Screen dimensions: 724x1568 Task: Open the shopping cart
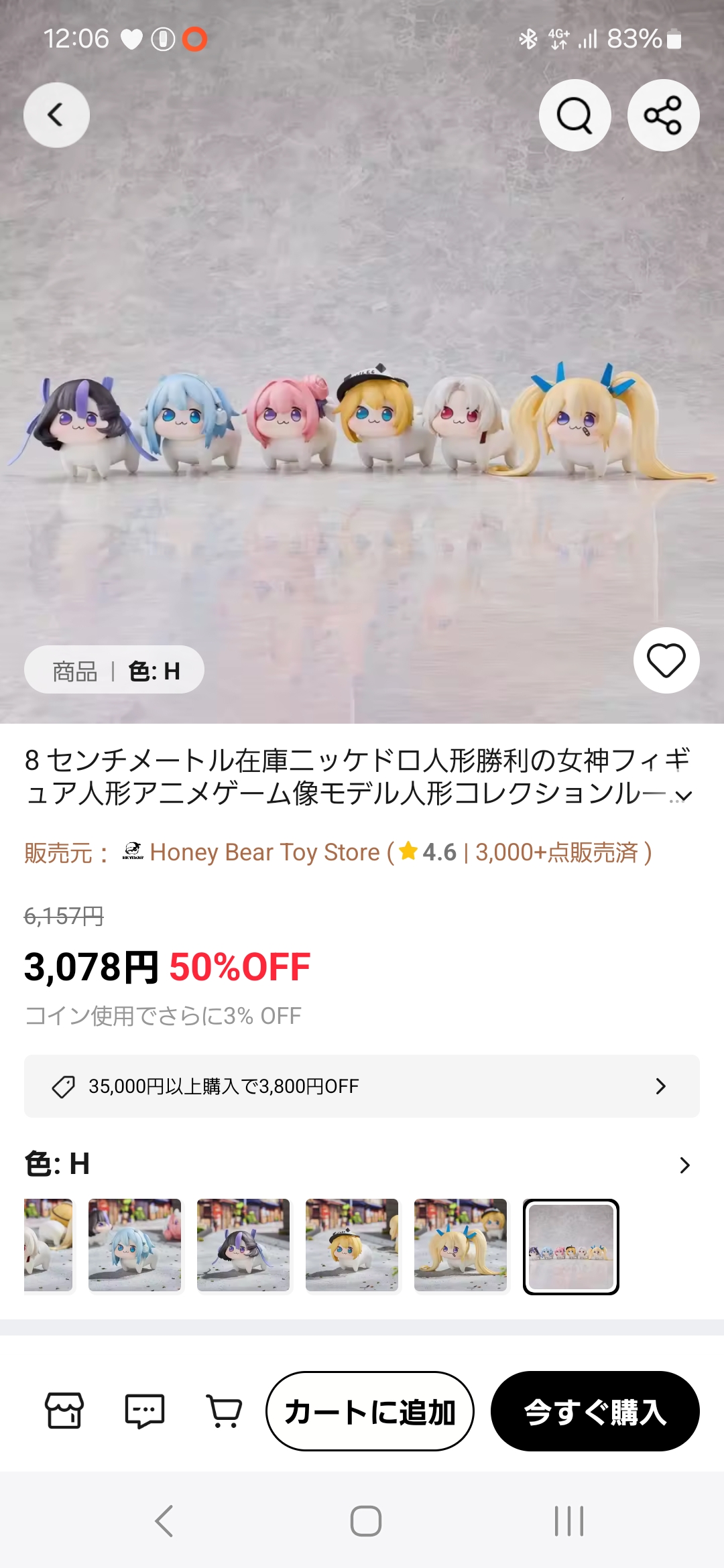pos(225,1411)
